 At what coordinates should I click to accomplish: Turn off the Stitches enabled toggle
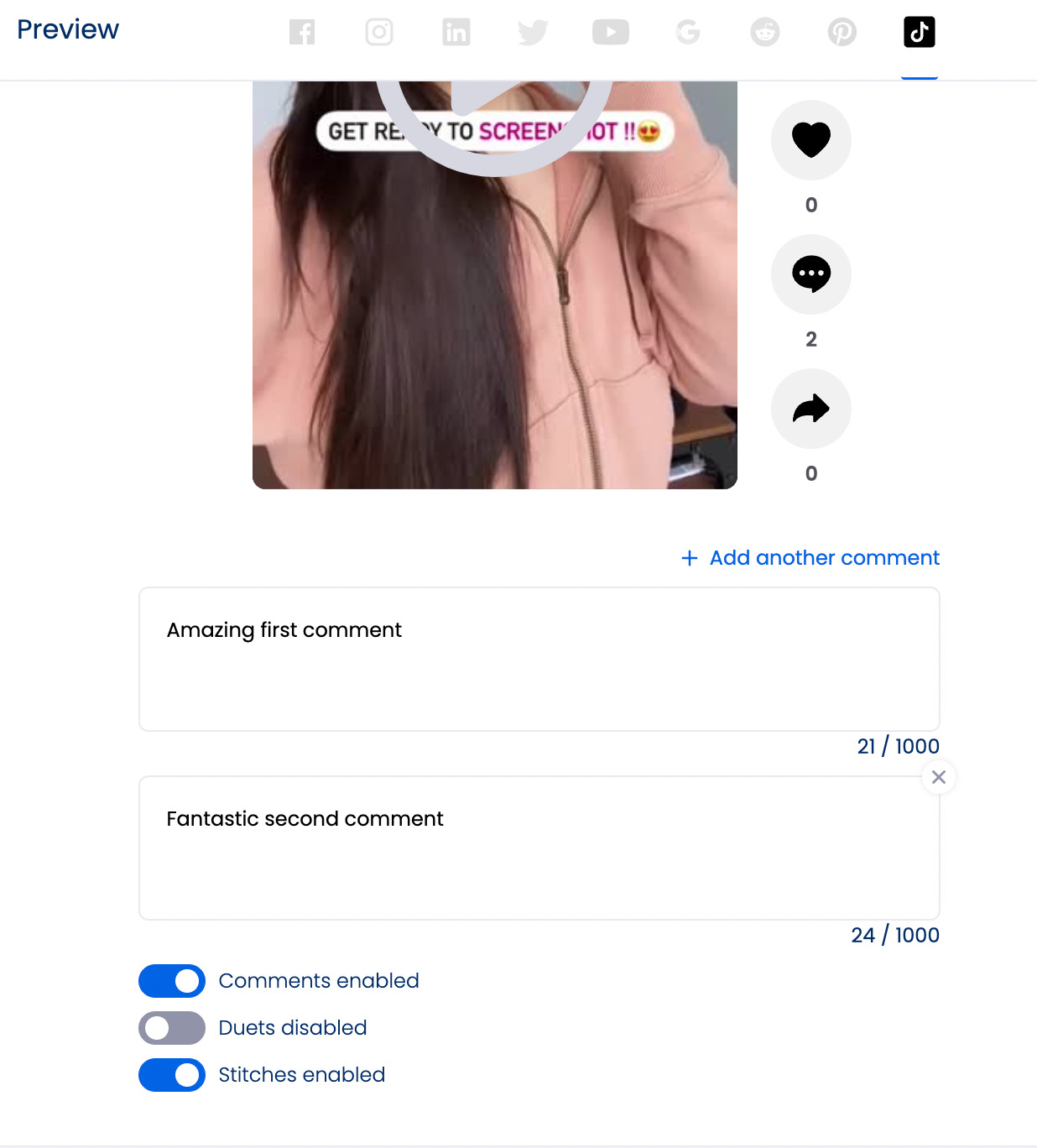tap(172, 1075)
